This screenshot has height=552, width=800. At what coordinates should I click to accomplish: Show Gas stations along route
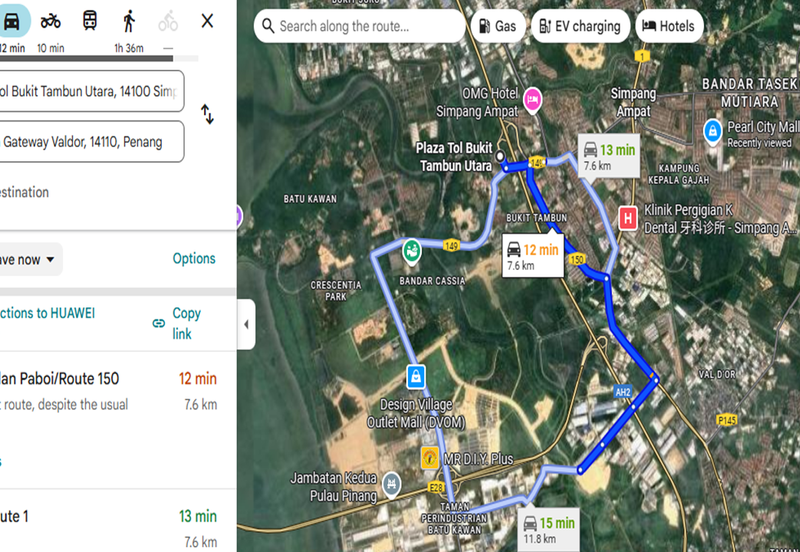point(497,26)
